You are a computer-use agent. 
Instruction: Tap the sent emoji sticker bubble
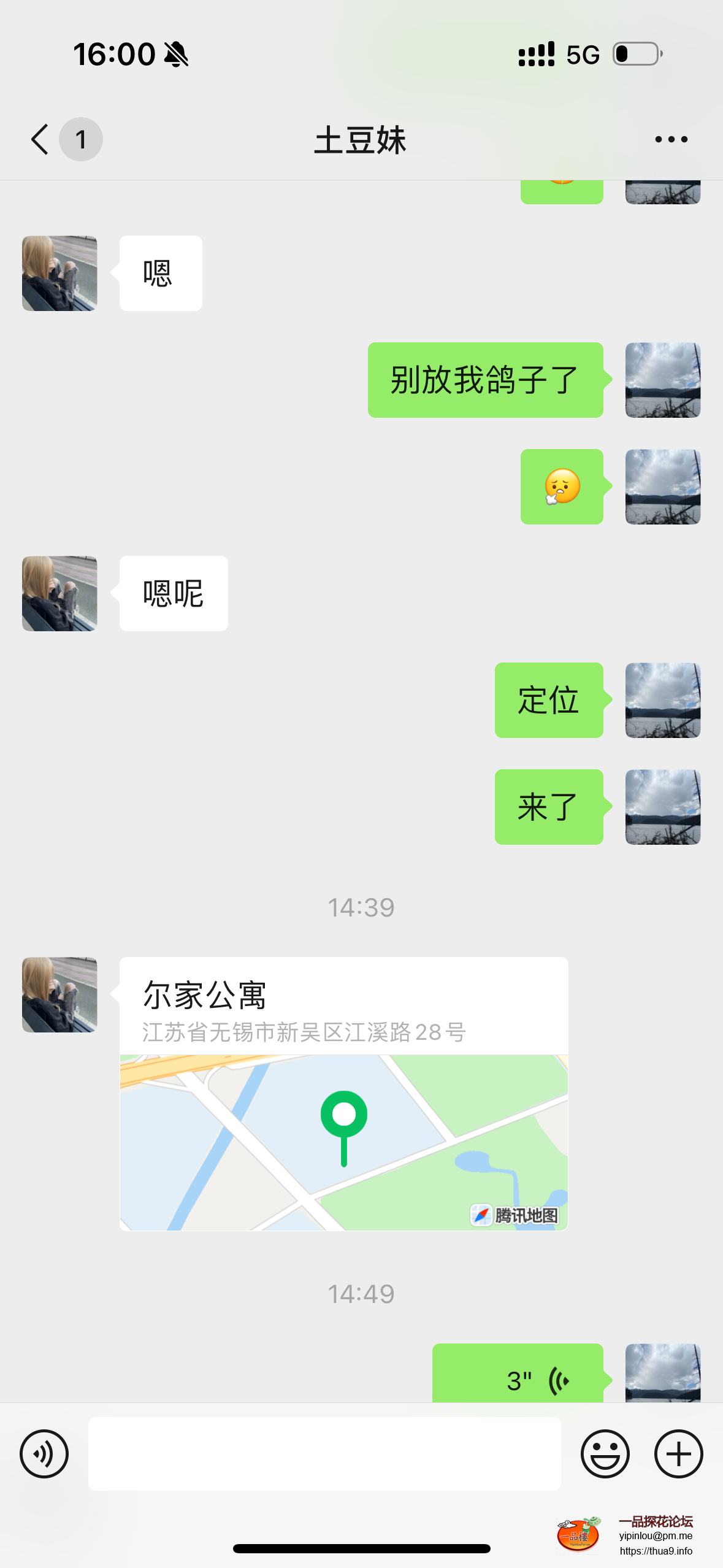[x=561, y=486]
